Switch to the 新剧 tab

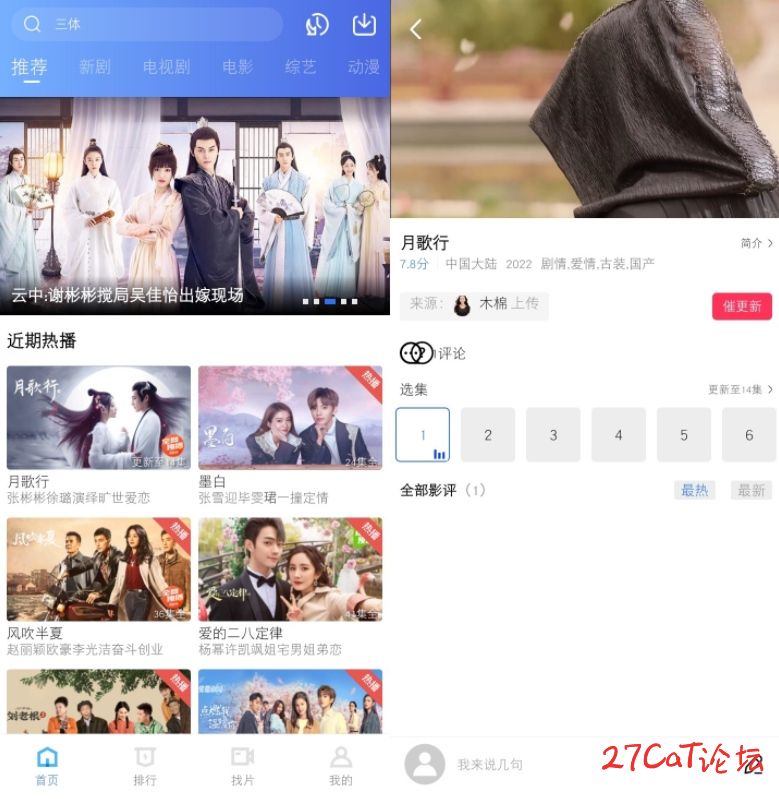[x=95, y=67]
